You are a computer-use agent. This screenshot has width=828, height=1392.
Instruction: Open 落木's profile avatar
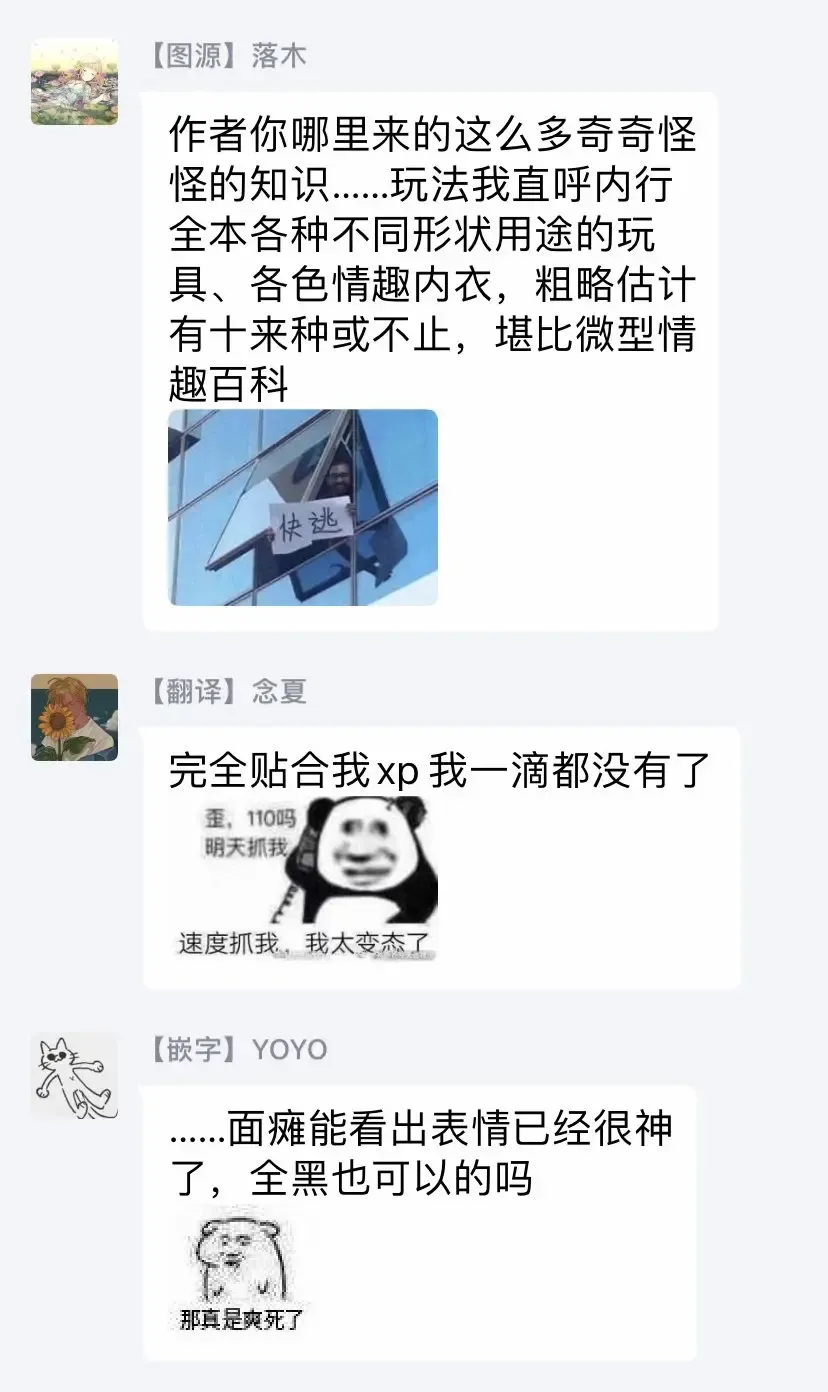point(74,82)
